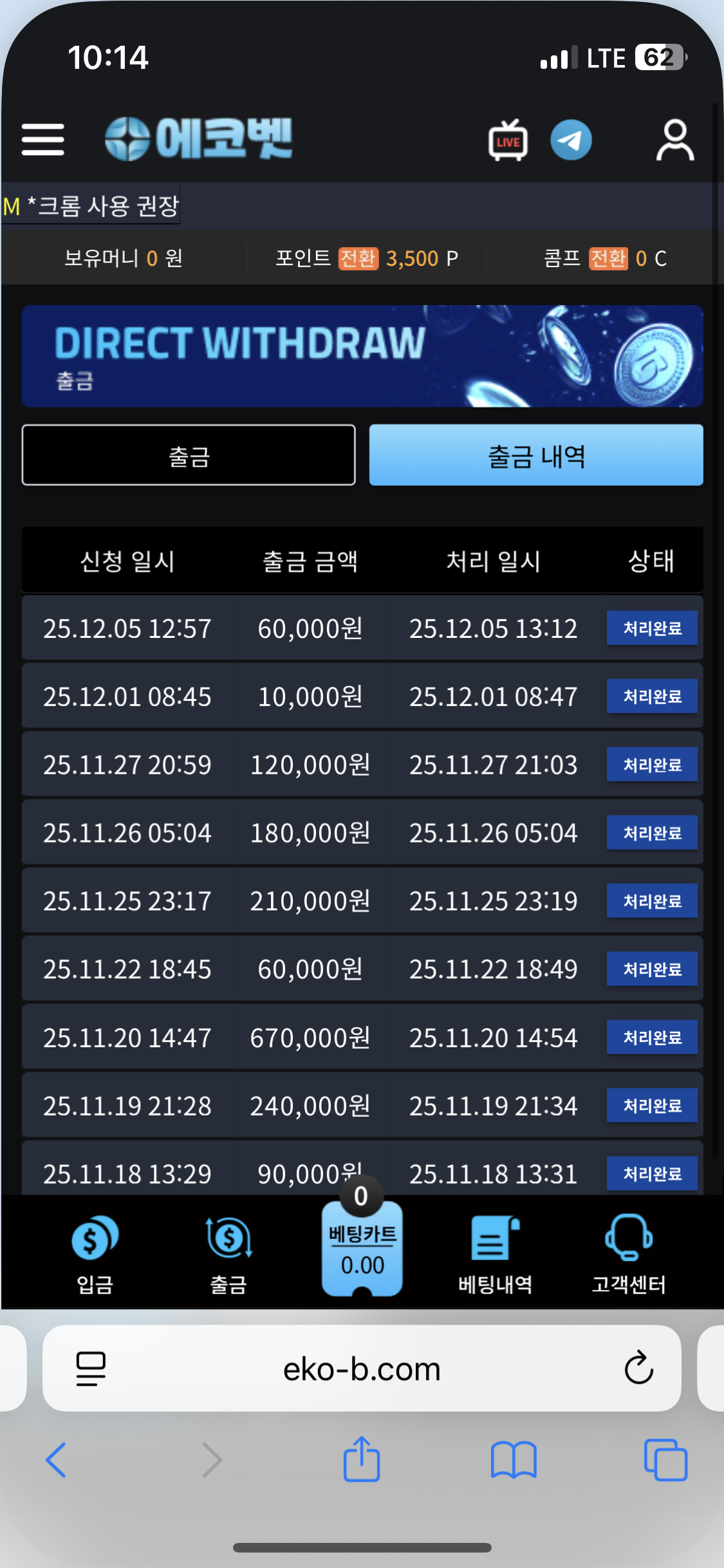Tap the eko-b.com address bar
724x1568 pixels.
(x=362, y=1369)
